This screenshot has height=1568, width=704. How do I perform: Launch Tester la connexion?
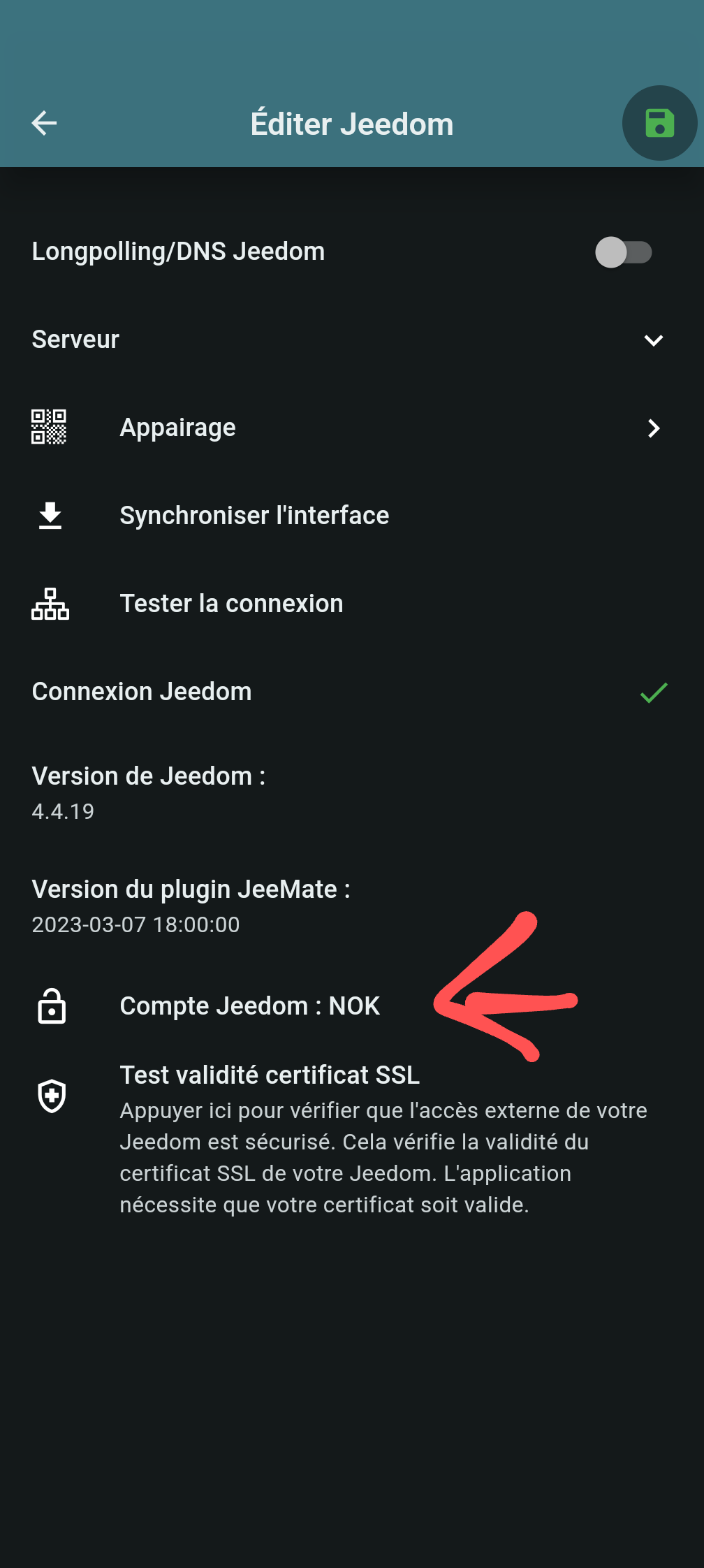coord(231,604)
